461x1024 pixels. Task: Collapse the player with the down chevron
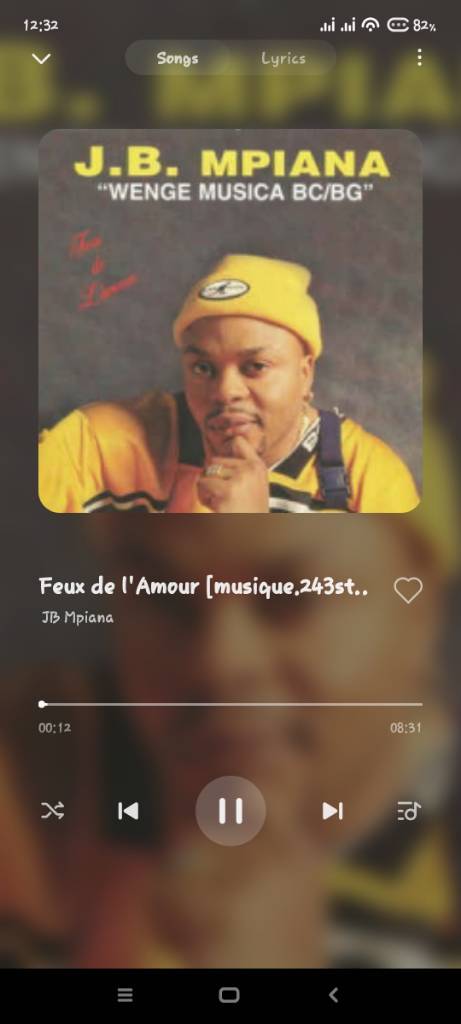click(41, 59)
